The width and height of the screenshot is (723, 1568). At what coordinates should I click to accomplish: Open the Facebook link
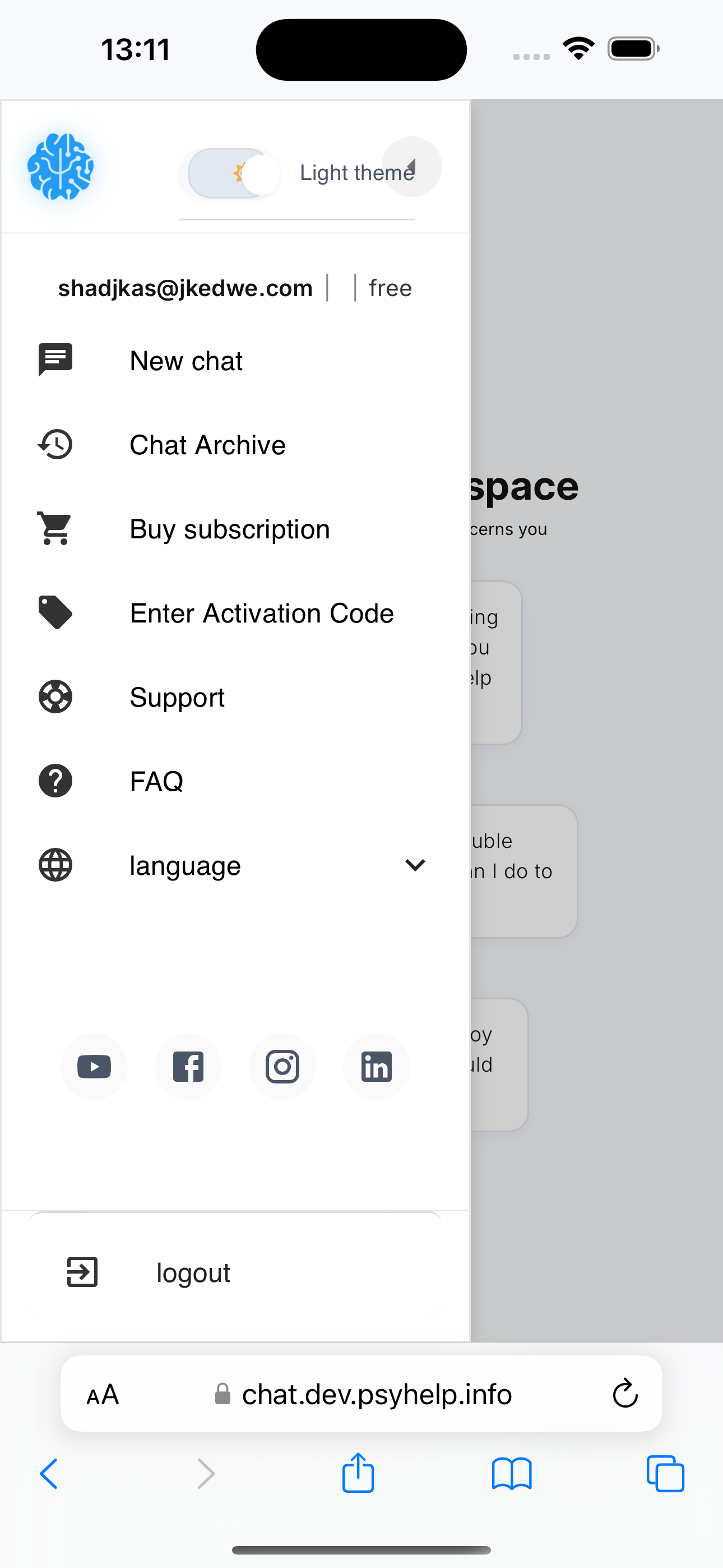coord(188,1067)
